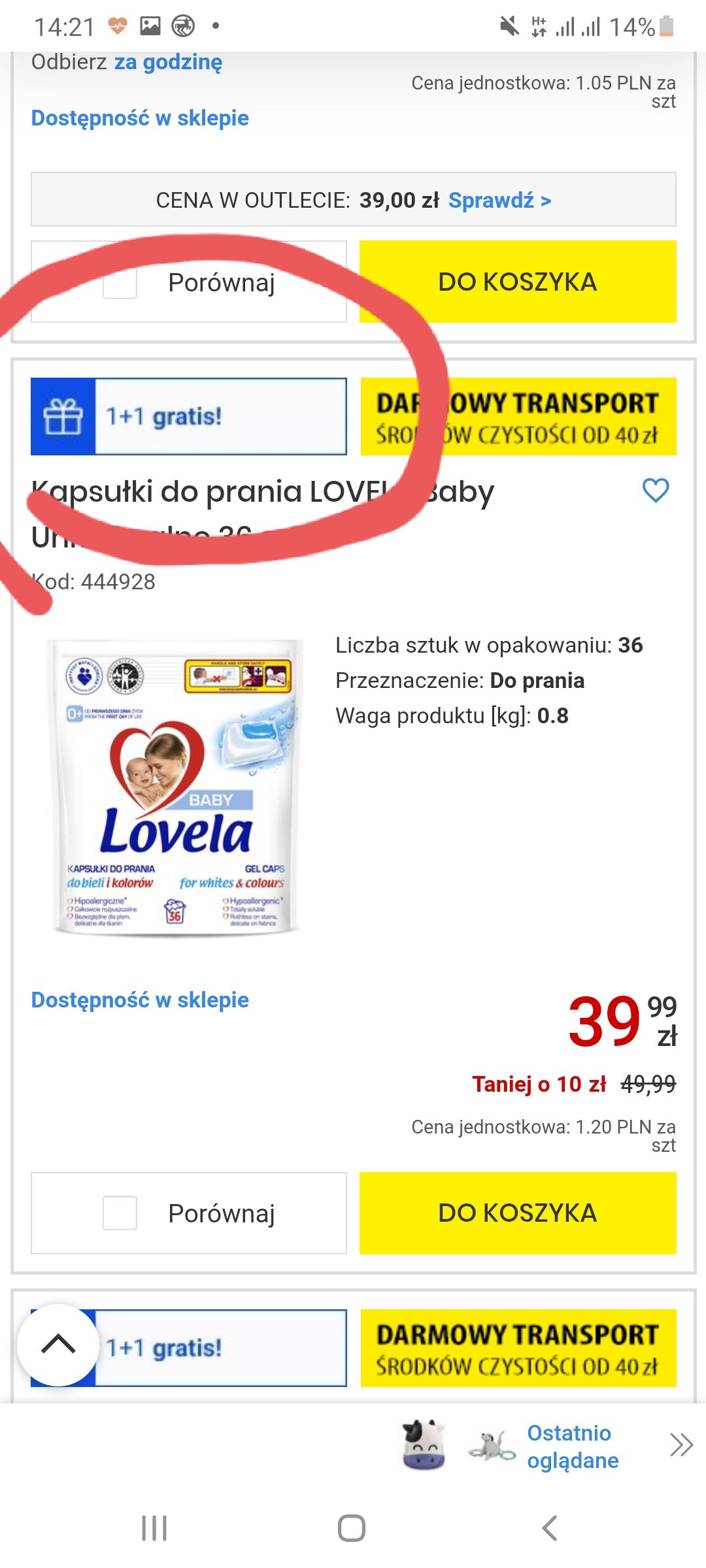Image resolution: width=706 pixels, height=1568 pixels.
Task: Open the Lovela 1+1 gratis promotion banner
Action: point(189,416)
